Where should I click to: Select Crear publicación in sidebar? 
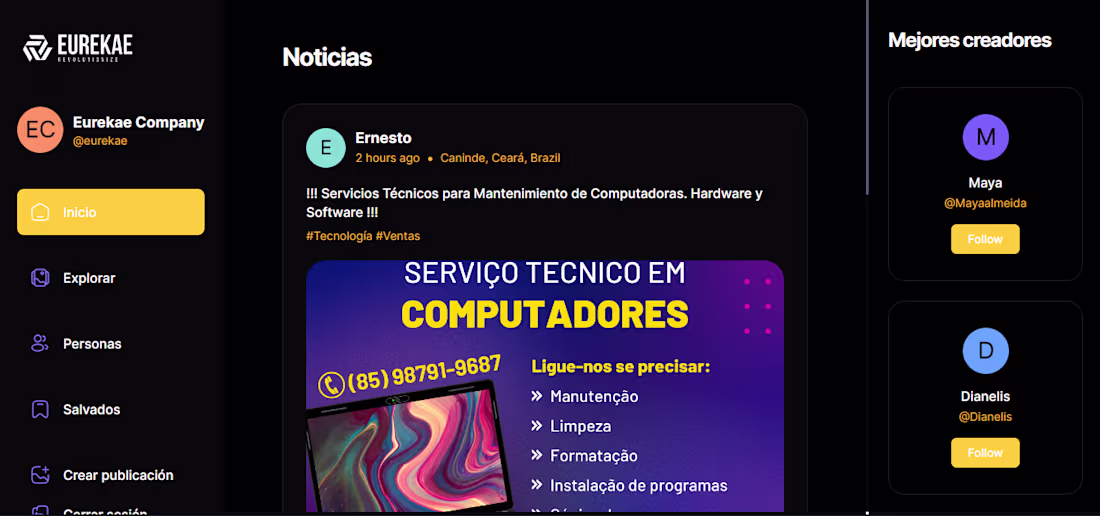(117, 475)
